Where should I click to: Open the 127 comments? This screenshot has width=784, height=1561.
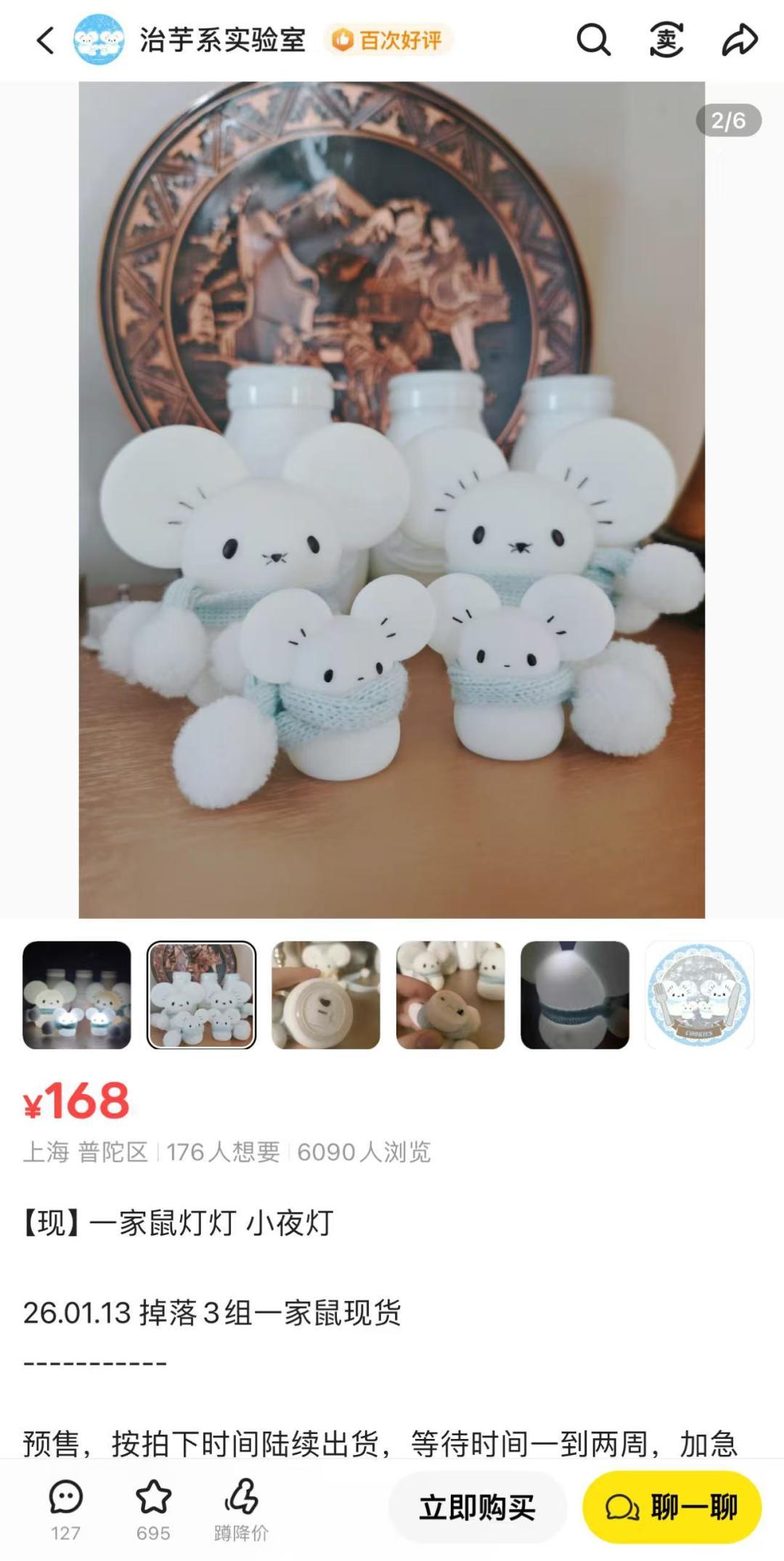[66, 1507]
